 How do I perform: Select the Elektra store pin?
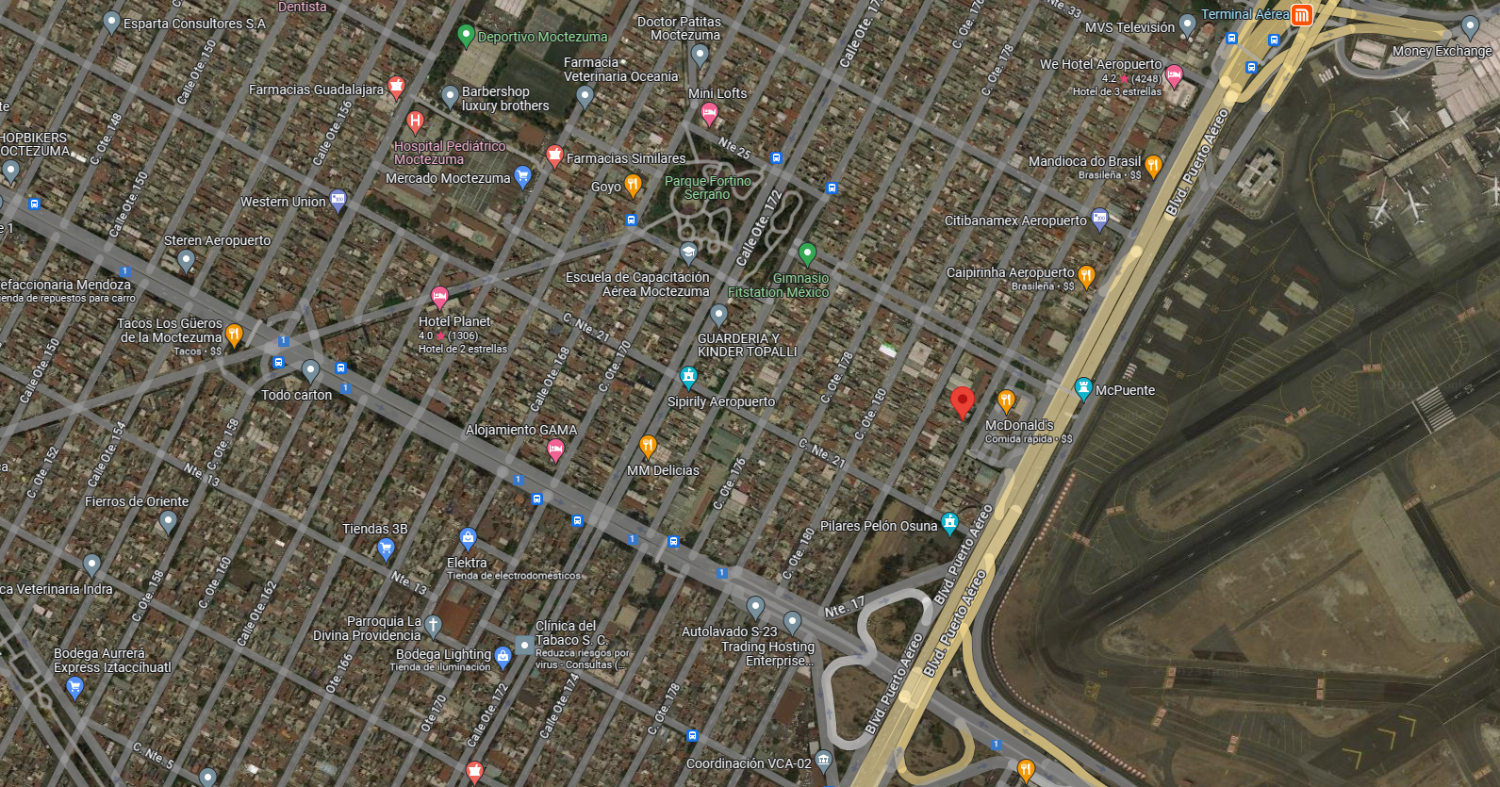pyautogui.click(x=467, y=539)
